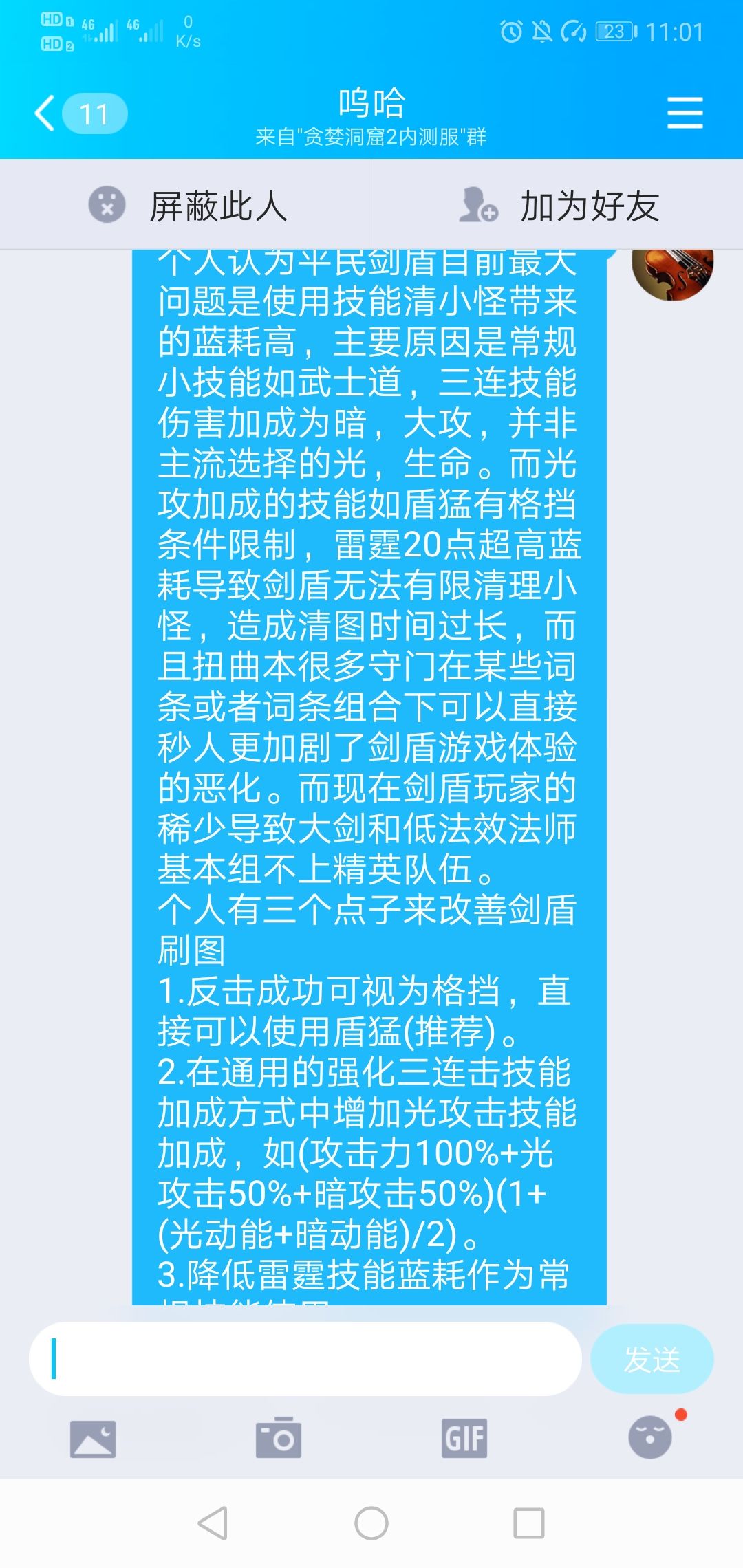Open the GIF picker
The height and width of the screenshot is (1568, 743).
(x=464, y=1438)
